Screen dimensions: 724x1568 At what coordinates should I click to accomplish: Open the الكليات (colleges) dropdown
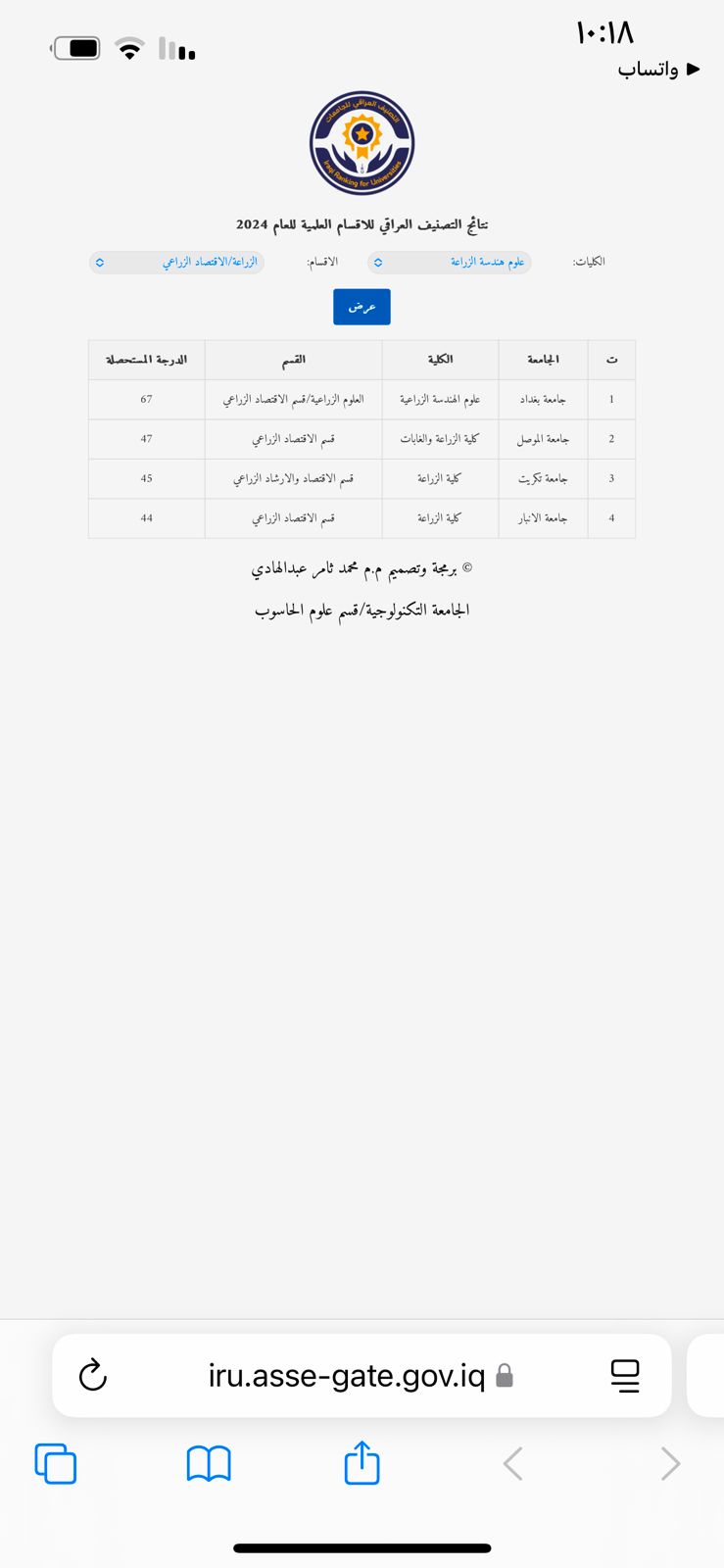point(450,263)
